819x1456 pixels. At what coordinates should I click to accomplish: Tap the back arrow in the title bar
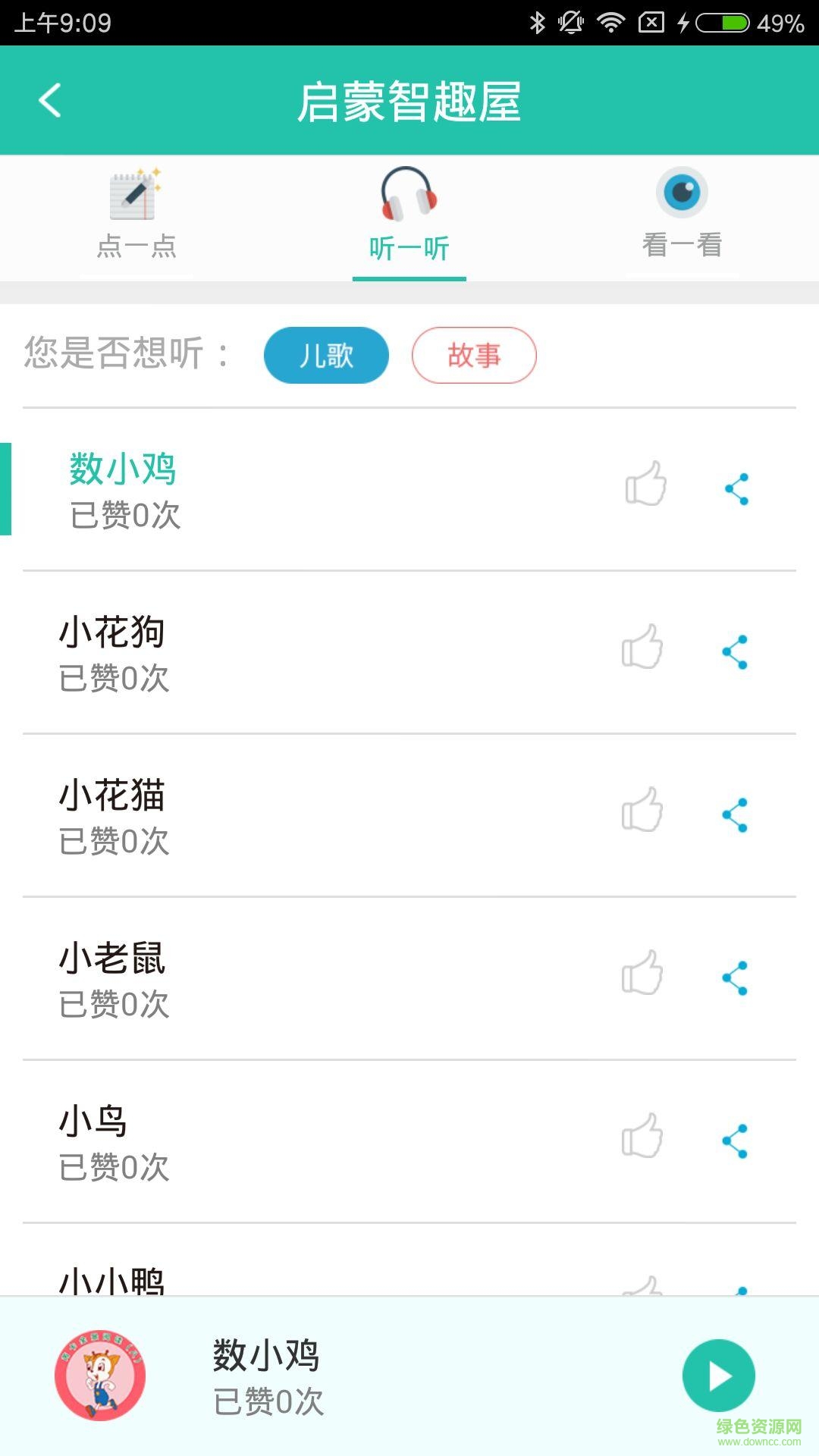point(50,99)
